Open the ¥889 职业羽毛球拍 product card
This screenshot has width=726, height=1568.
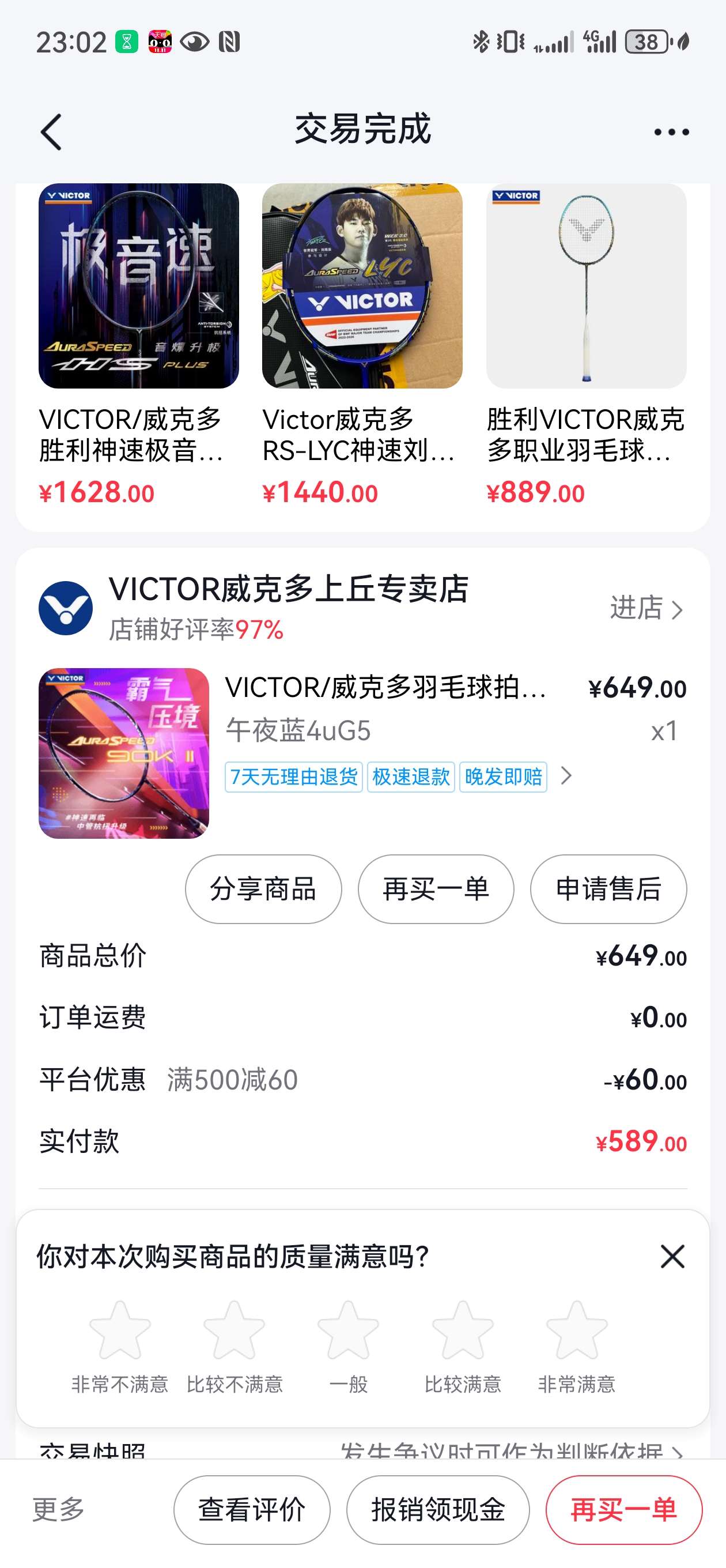pyautogui.click(x=585, y=286)
